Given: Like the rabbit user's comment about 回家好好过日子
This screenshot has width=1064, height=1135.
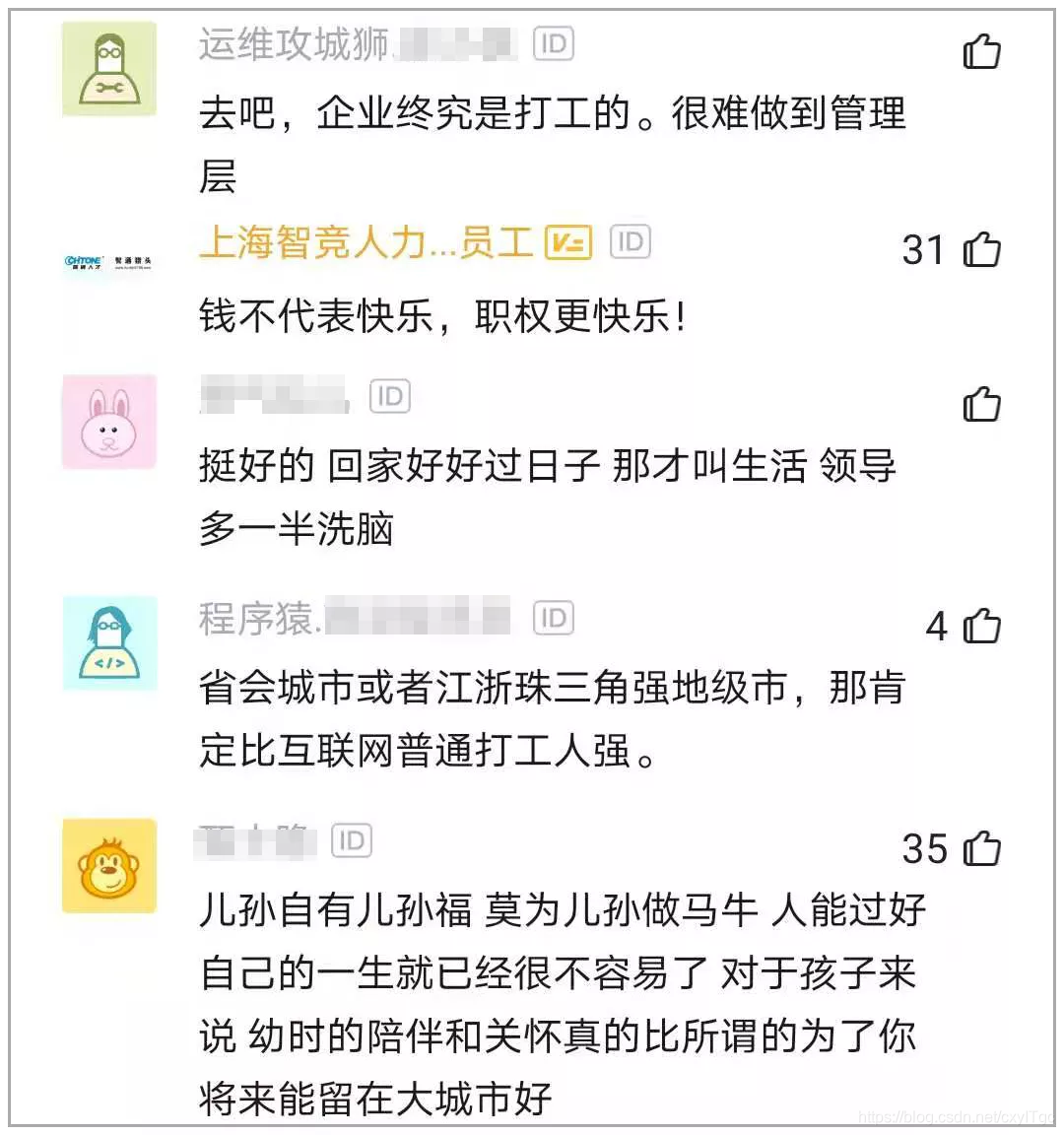Looking at the screenshot, I should [982, 403].
